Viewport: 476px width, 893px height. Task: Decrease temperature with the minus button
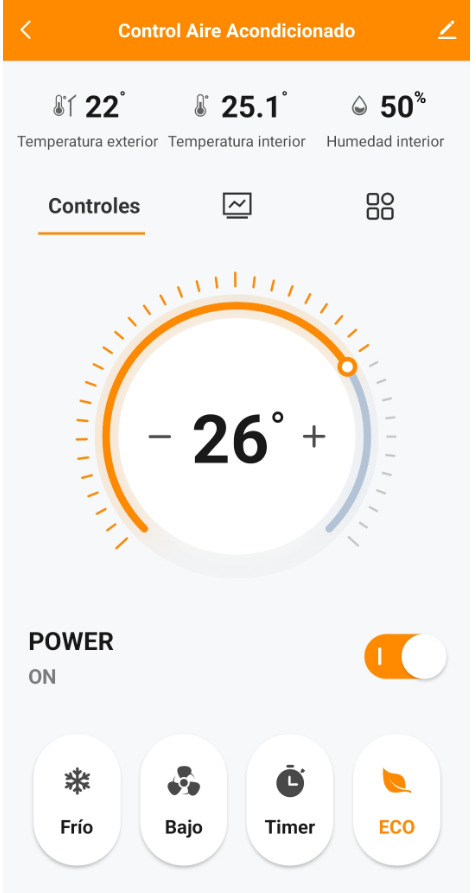[x=159, y=437]
